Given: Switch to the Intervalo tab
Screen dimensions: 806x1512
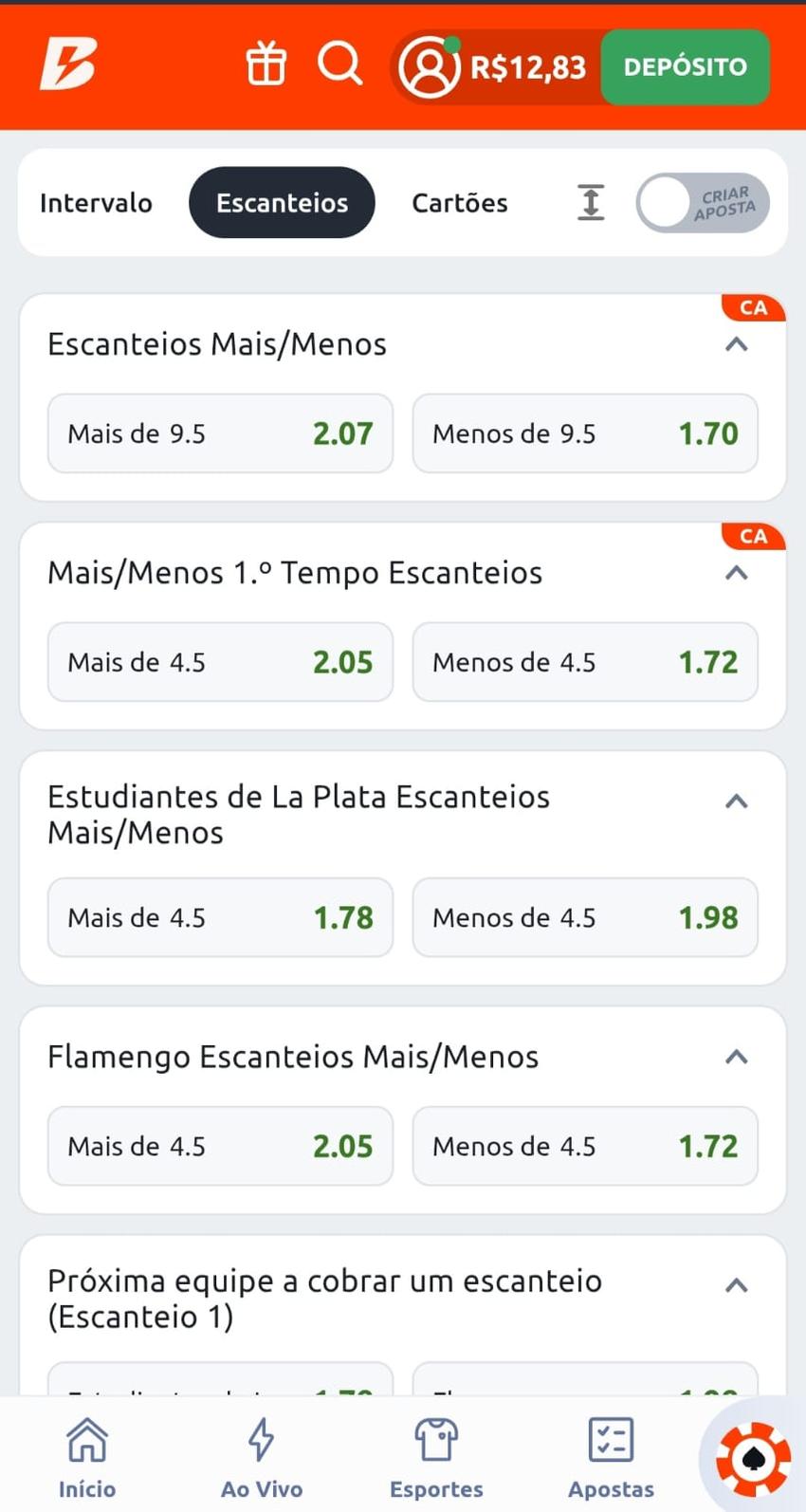Looking at the screenshot, I should point(96,202).
